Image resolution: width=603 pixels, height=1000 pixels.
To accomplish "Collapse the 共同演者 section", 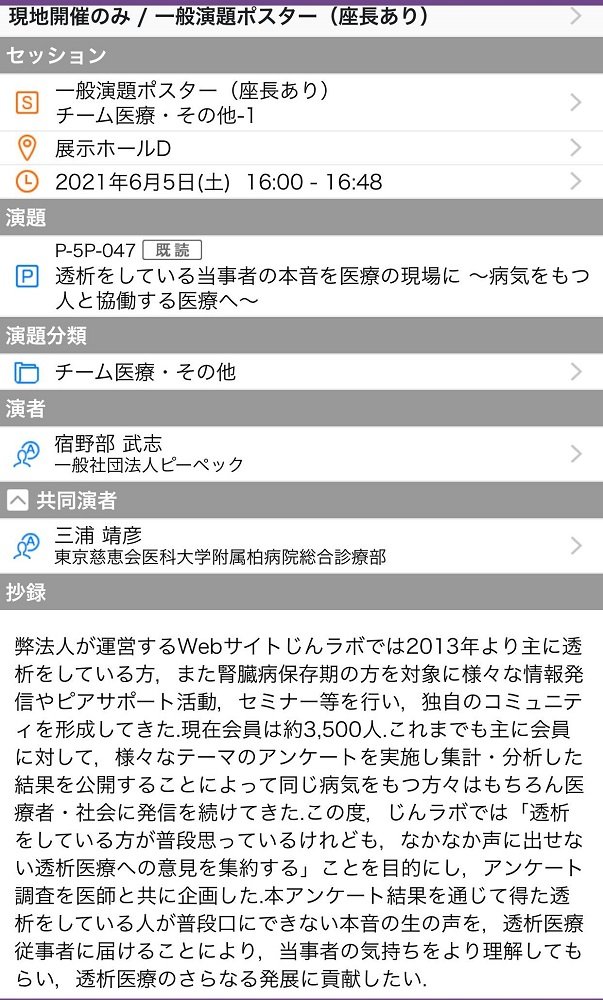I will 18,500.
